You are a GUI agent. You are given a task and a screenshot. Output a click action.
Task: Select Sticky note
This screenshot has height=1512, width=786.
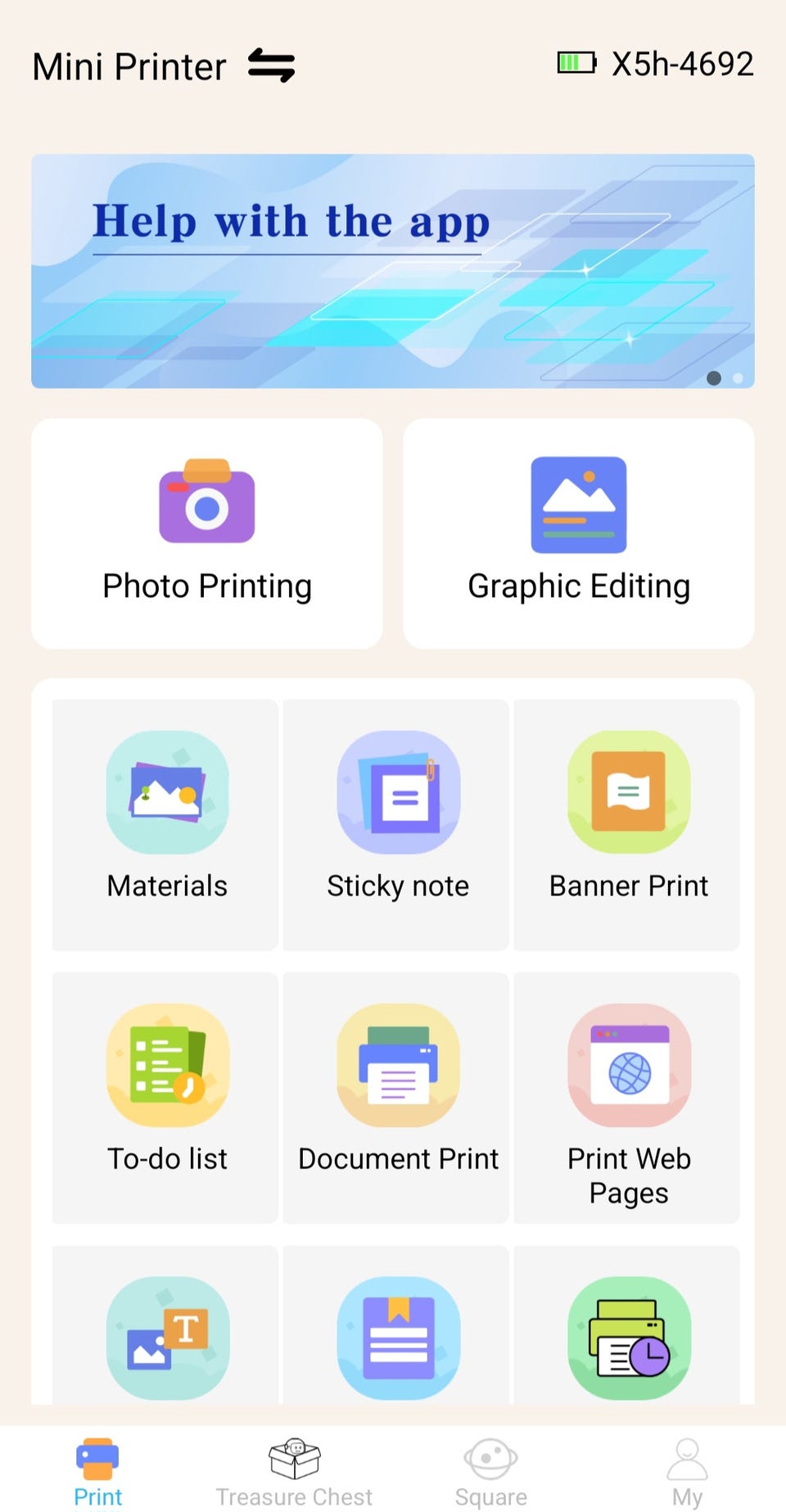[398, 824]
